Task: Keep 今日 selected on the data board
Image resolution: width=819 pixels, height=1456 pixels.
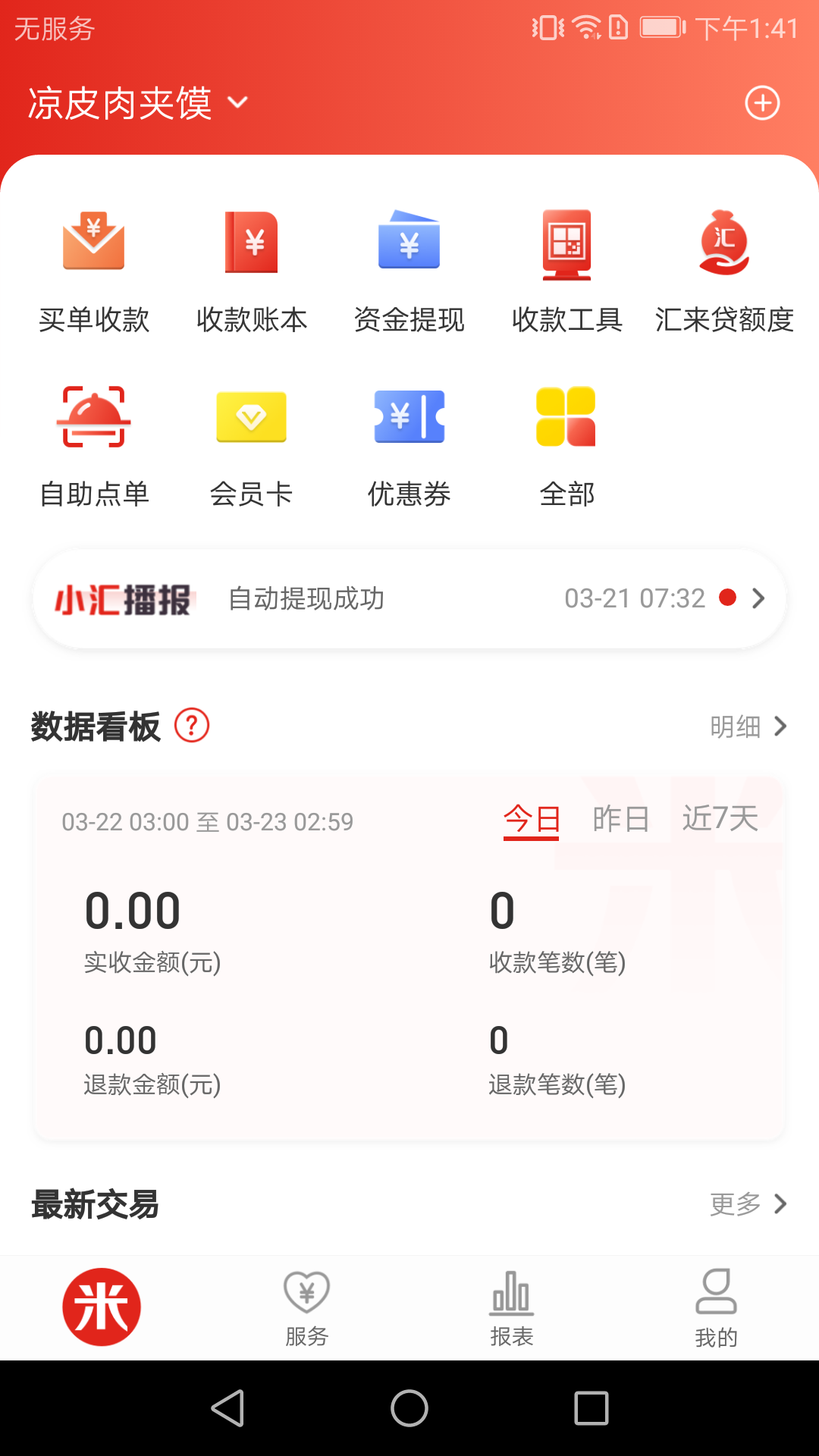Action: coord(532,819)
